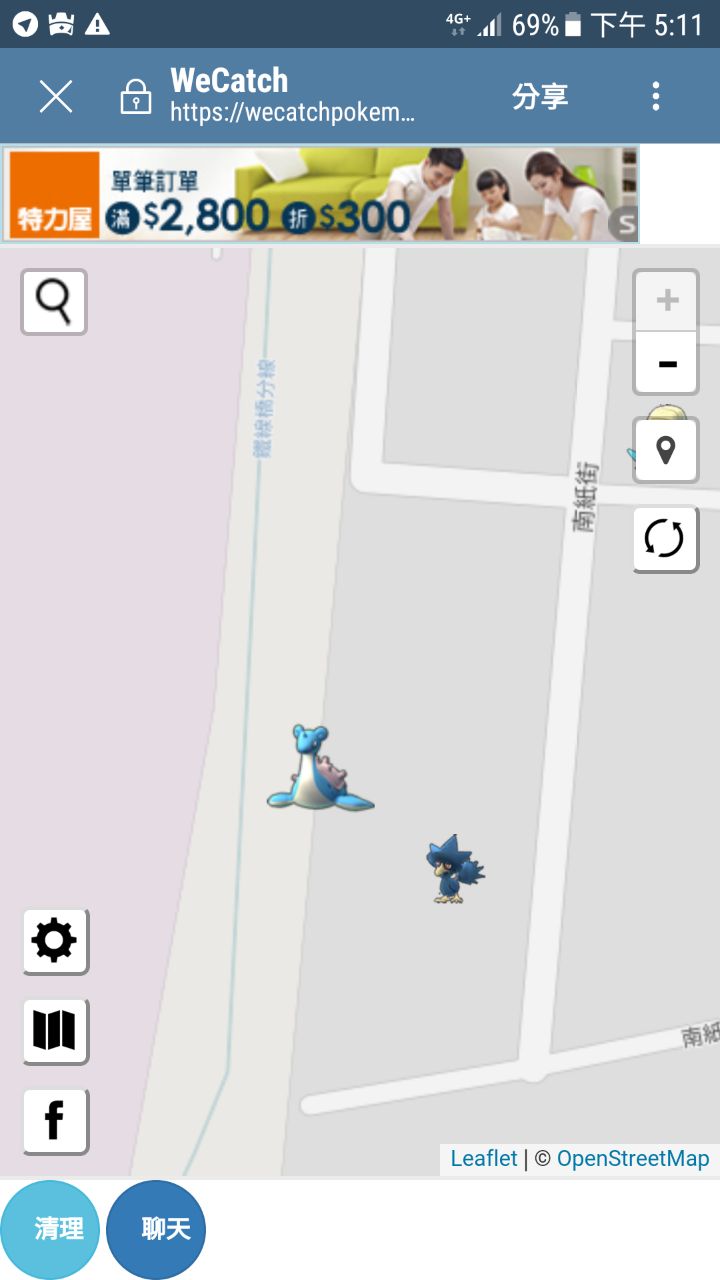Viewport: 720px width, 1280px height.
Task: Open the Leaflet attribution link
Action: coord(484,1159)
